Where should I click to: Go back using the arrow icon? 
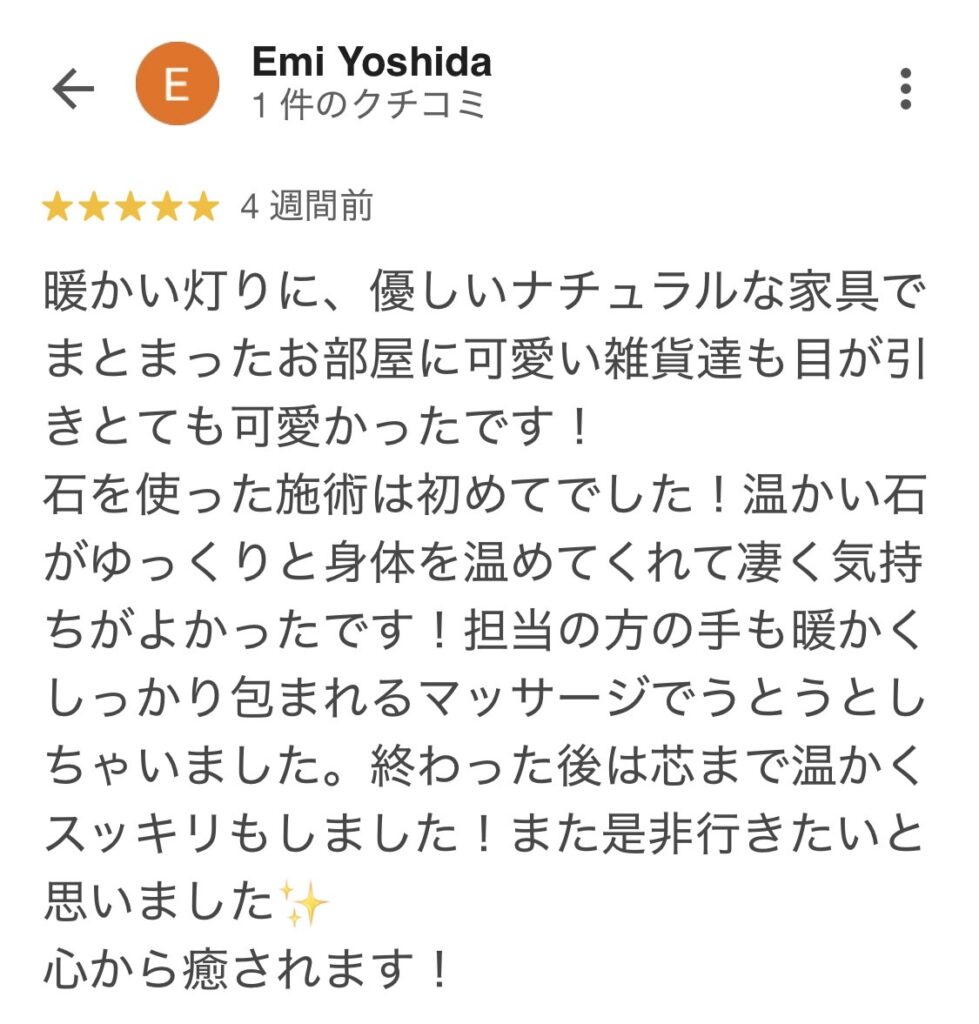point(72,90)
